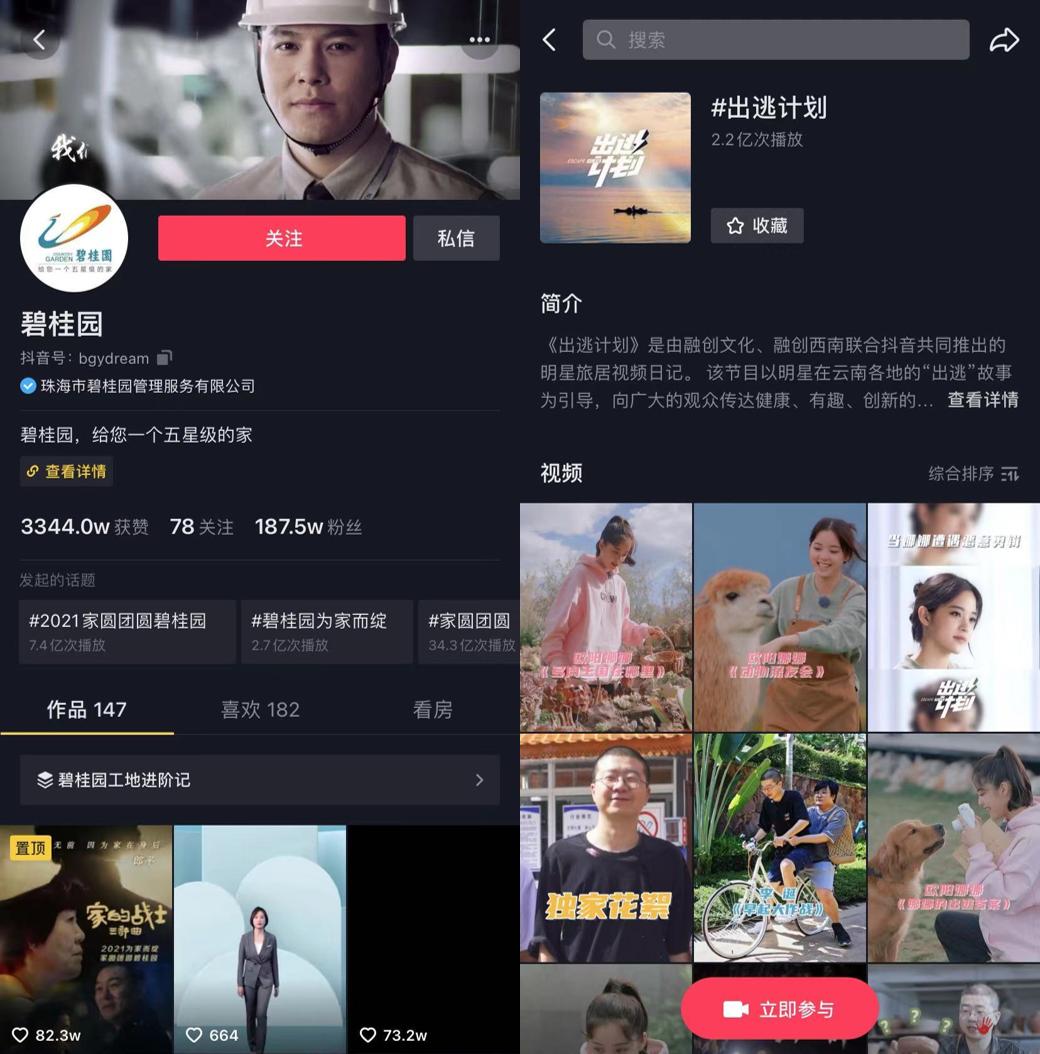Go back from the #出逃计划 topic page
Screen dimensions: 1040x1054
tap(549, 40)
